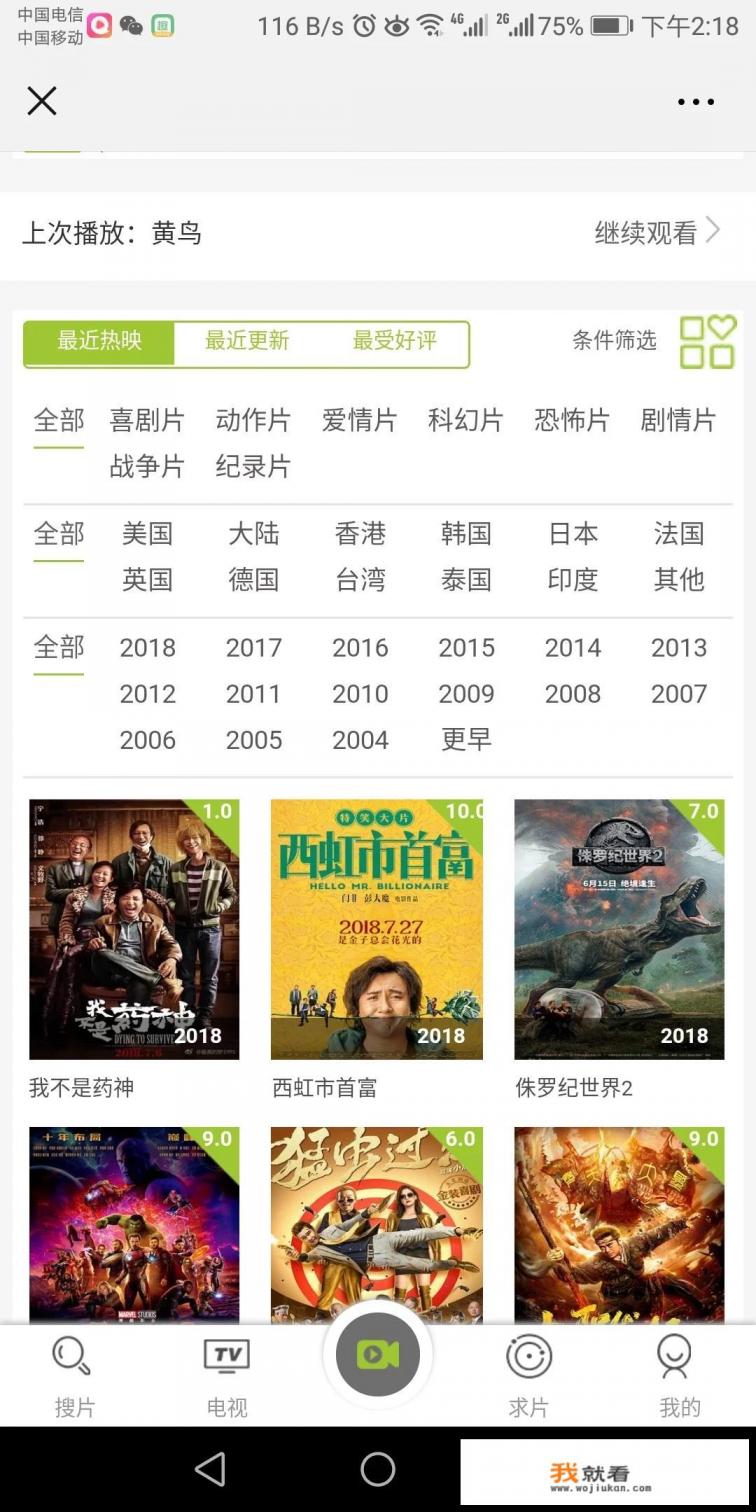Open the 电视 TV icon in bottom bar
Screen dimensions: 756x1512
[226, 1355]
